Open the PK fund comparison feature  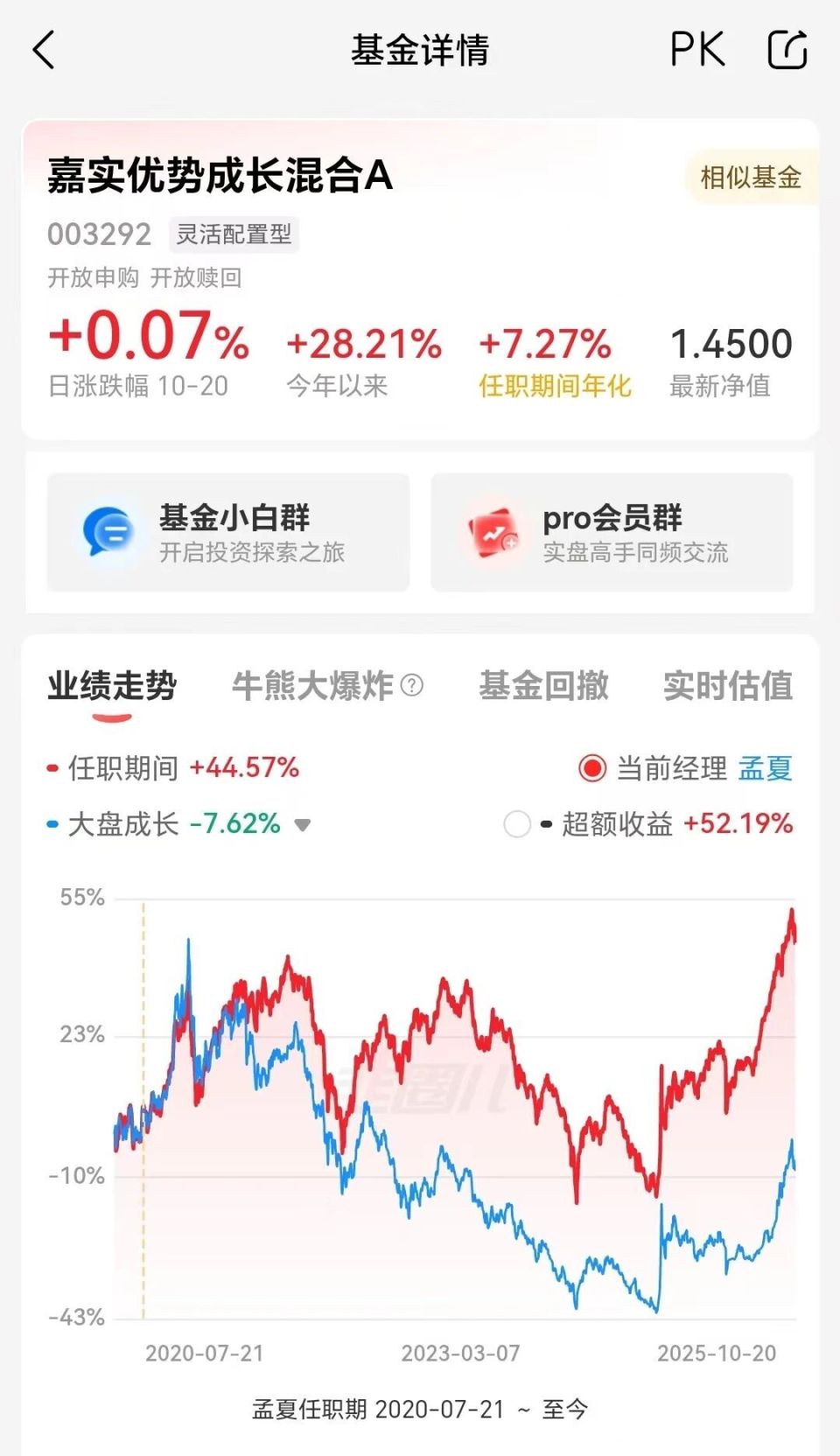pos(697,50)
